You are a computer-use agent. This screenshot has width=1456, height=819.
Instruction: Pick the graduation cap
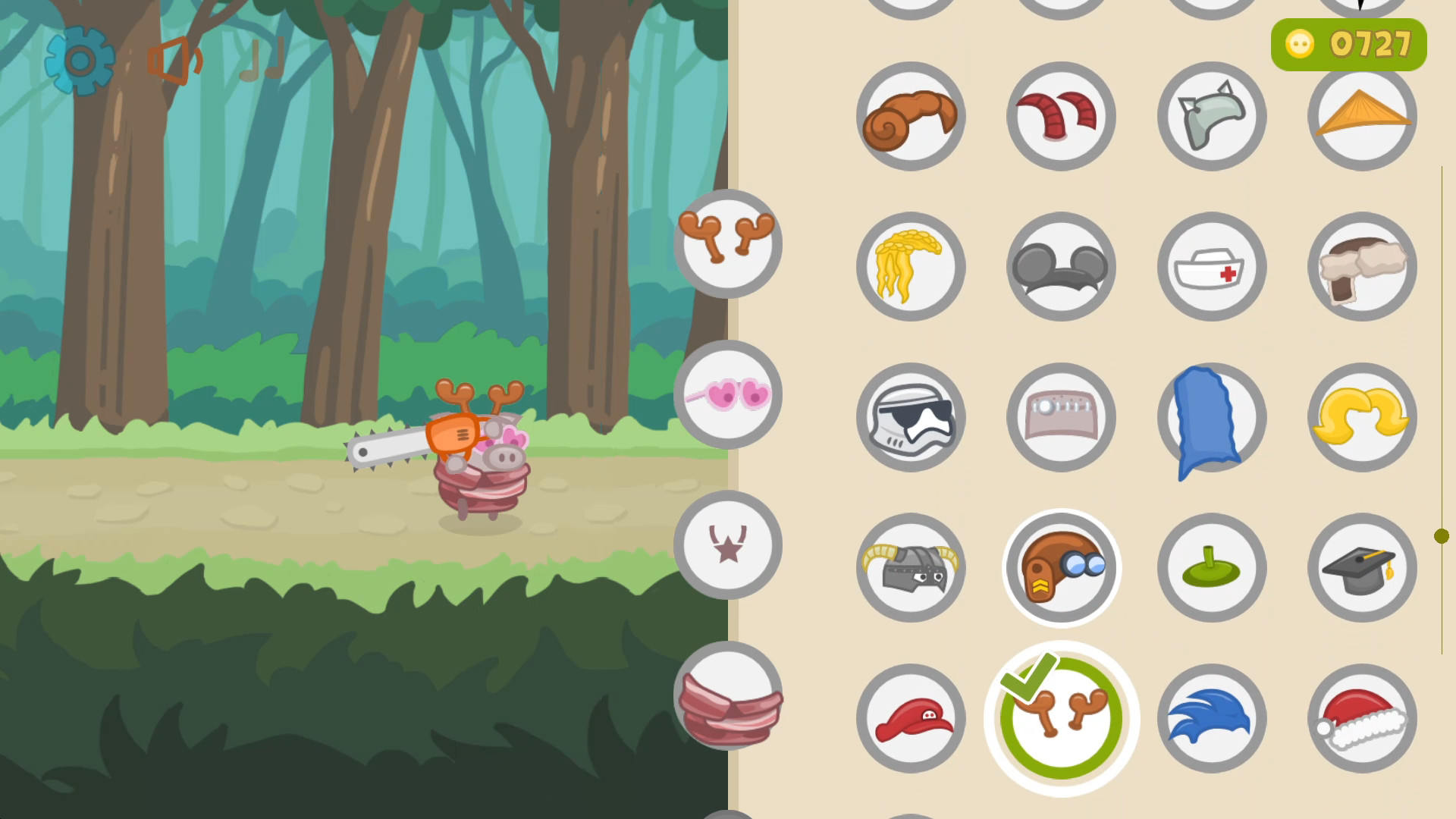click(1362, 568)
